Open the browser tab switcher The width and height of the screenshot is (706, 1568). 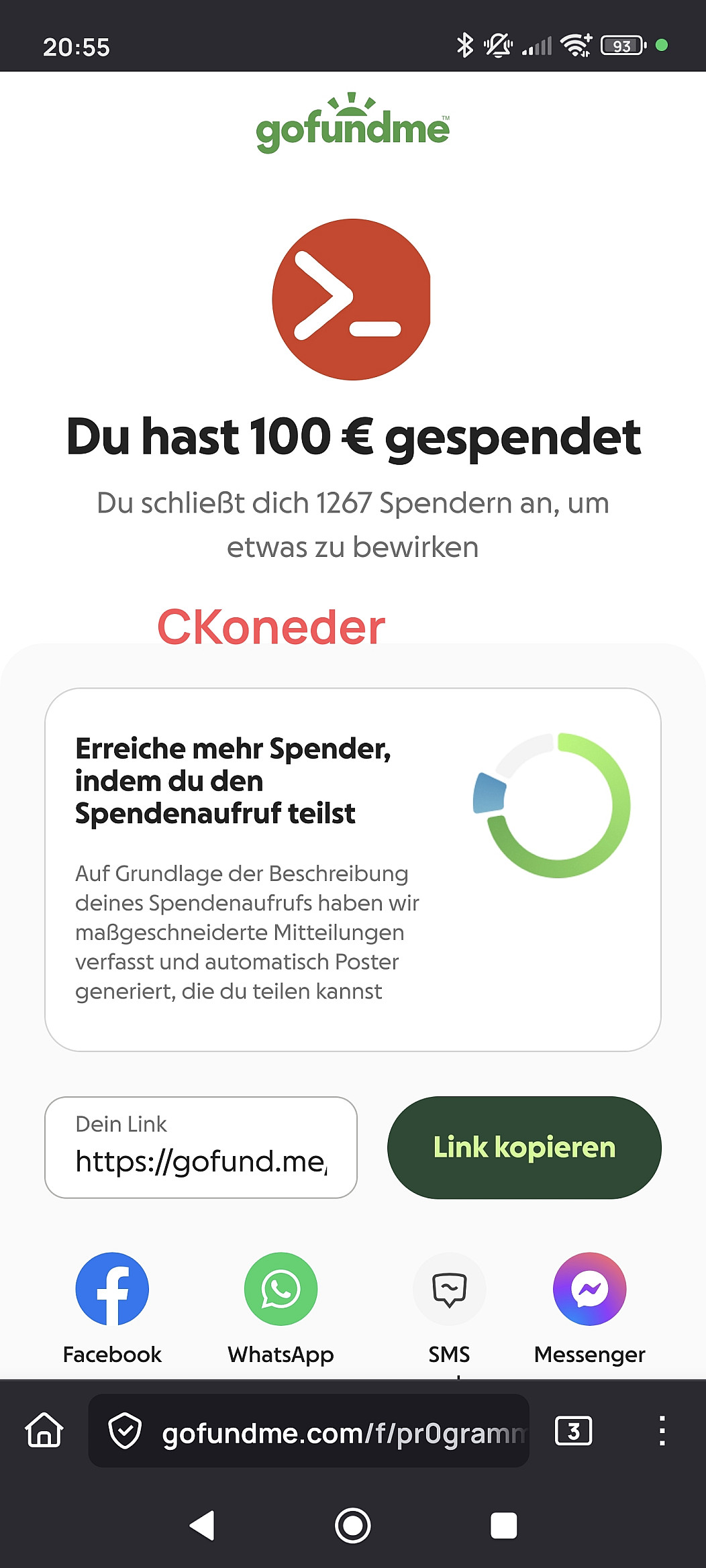(573, 1431)
